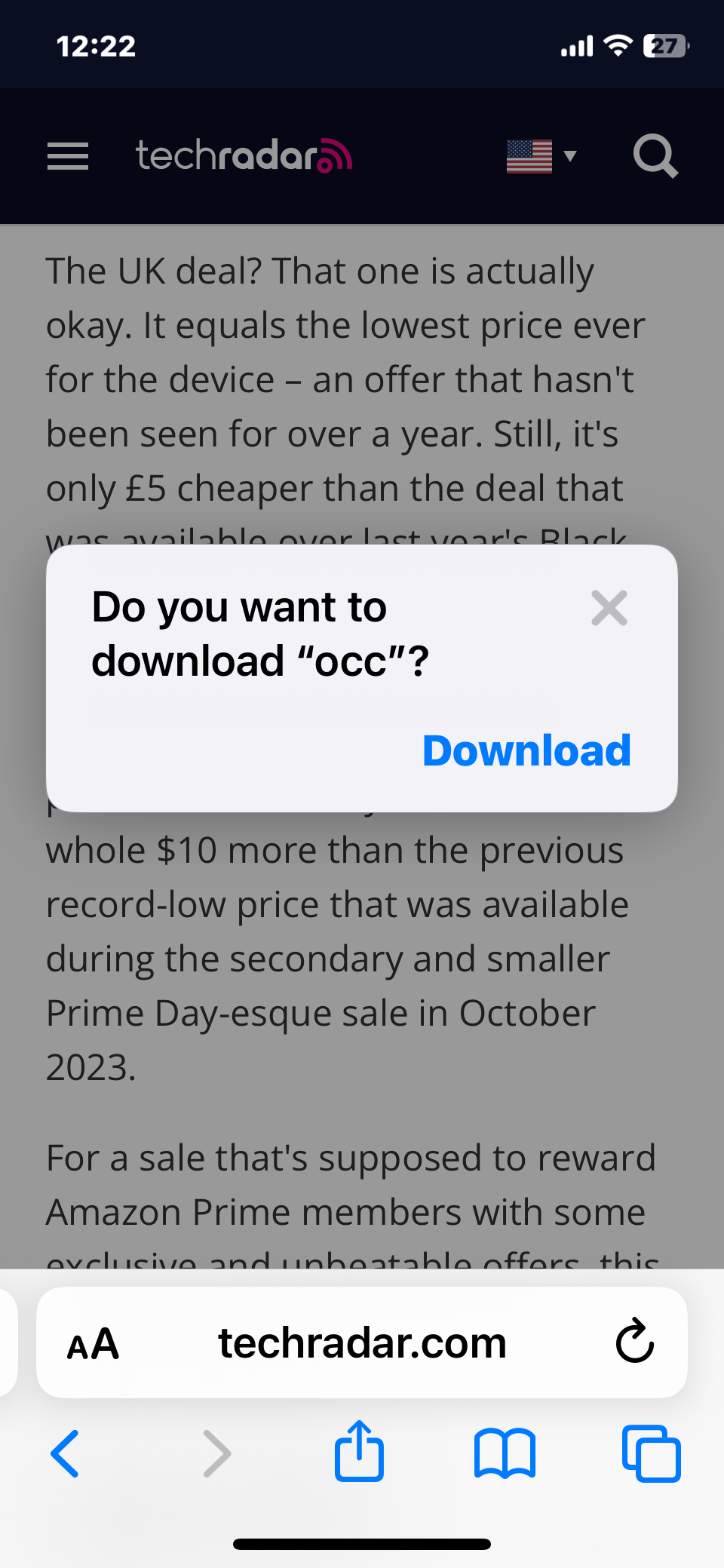Tap the techradar.com address bar
Image resolution: width=724 pixels, height=1568 pixels.
[x=362, y=1343]
